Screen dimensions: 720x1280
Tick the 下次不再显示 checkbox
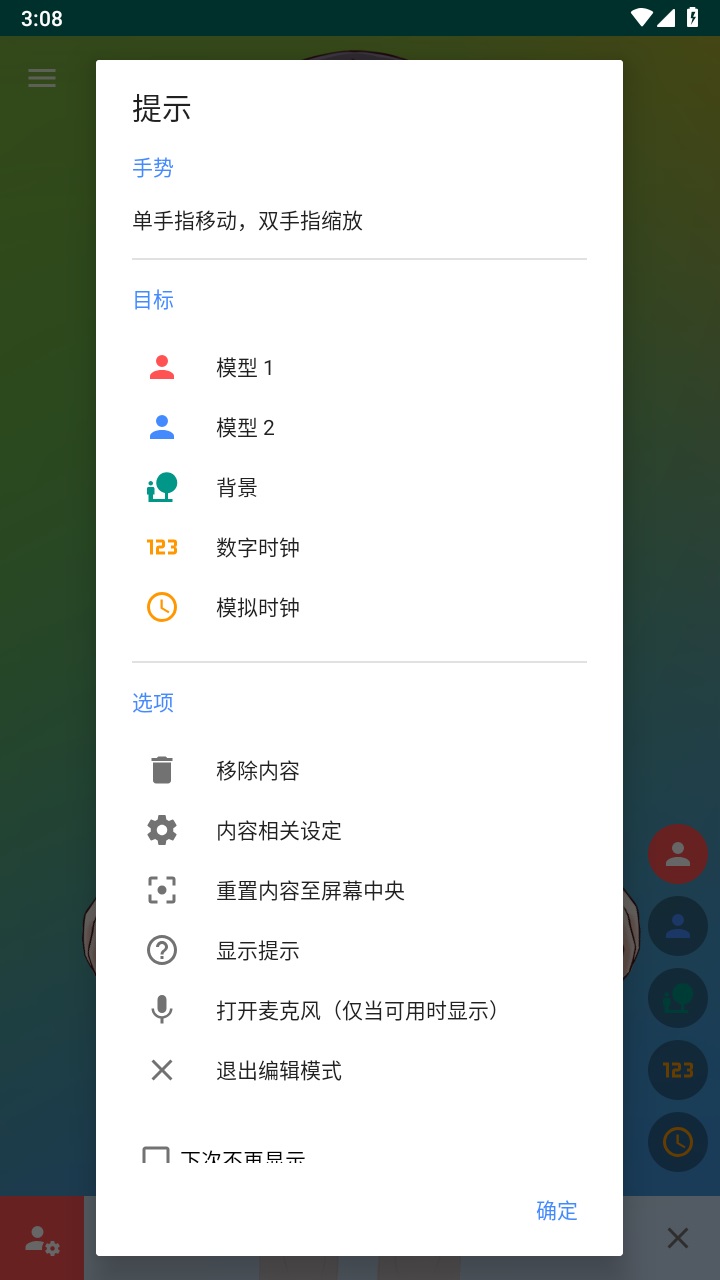tap(156, 1157)
